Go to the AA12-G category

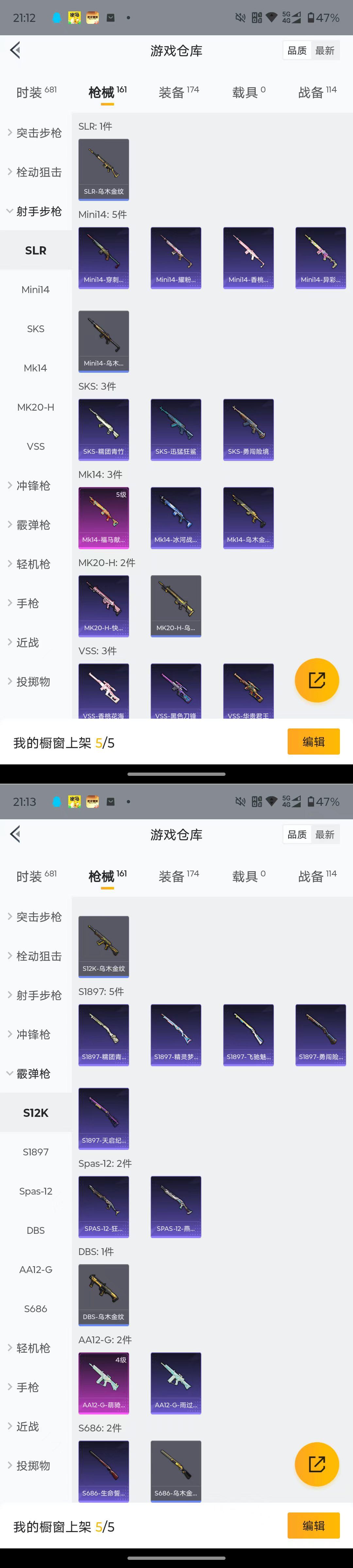[x=35, y=1269]
